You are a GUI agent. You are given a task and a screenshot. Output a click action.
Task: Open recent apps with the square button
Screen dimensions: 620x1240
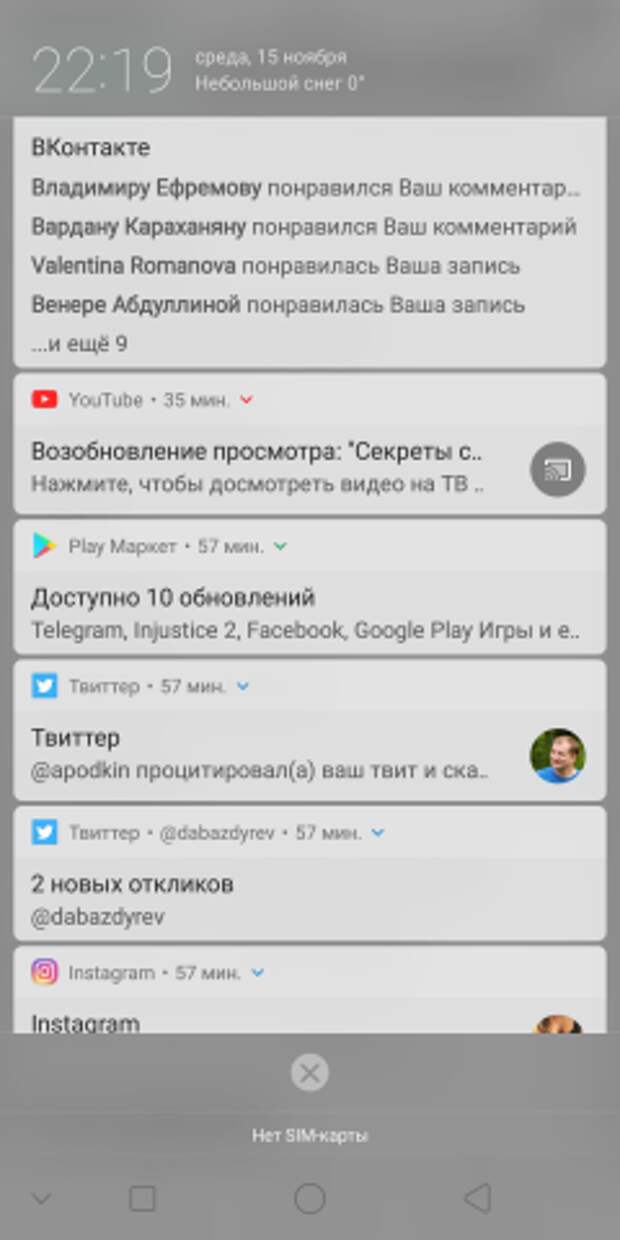click(143, 1198)
